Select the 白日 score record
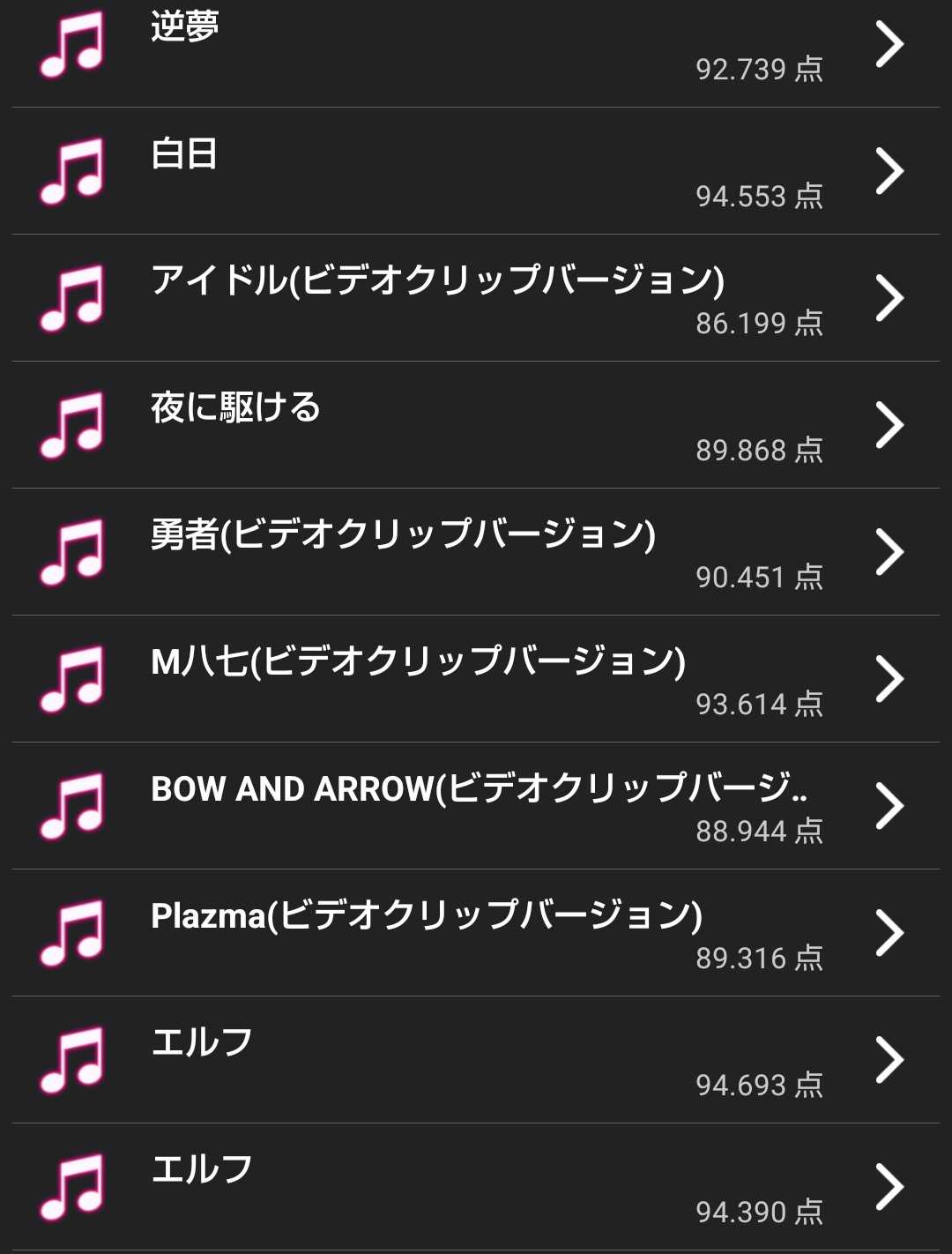The width and height of the screenshot is (952, 1254). tap(476, 171)
